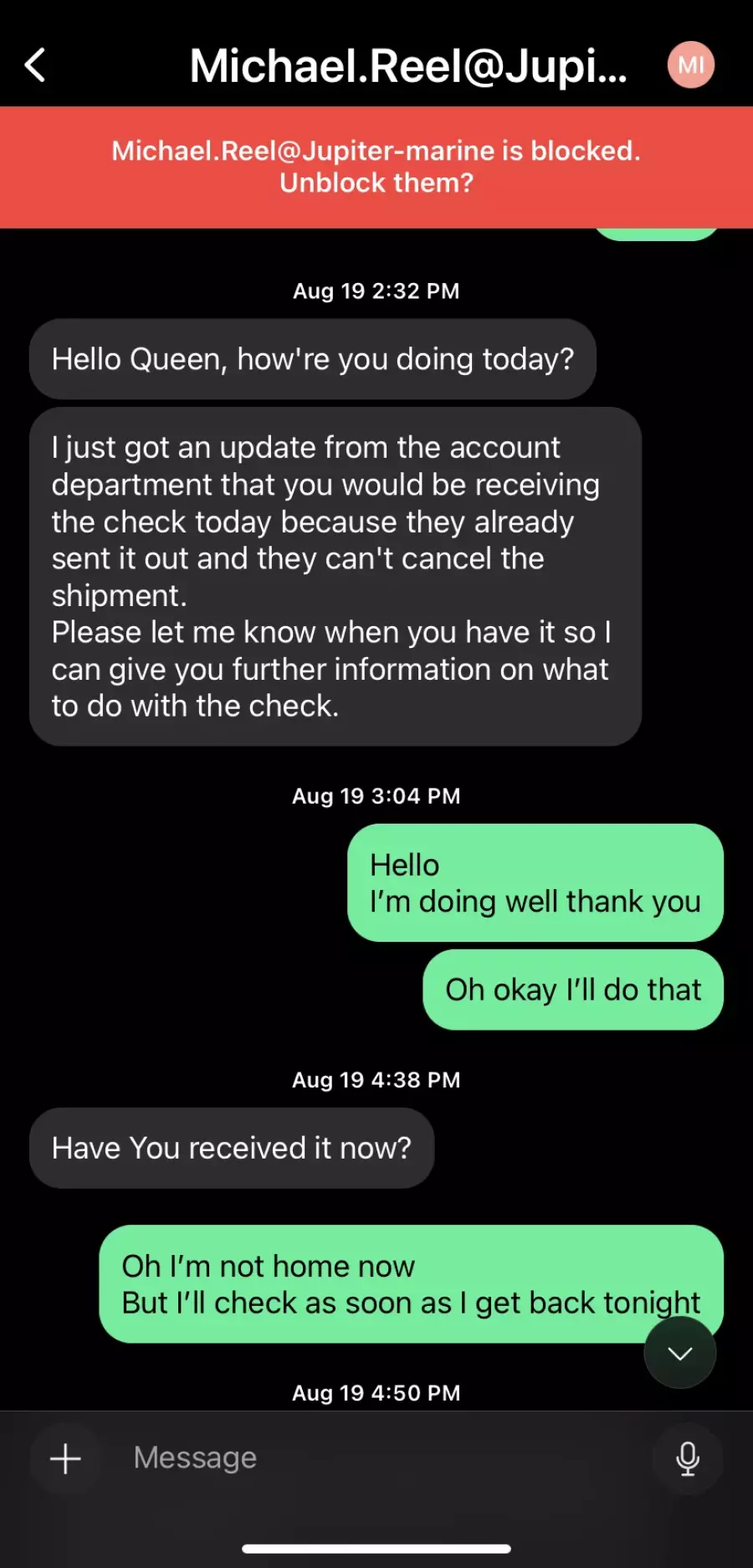Open contact details from the Michael.Reel title
The height and width of the screenshot is (1568, 753).
point(408,65)
